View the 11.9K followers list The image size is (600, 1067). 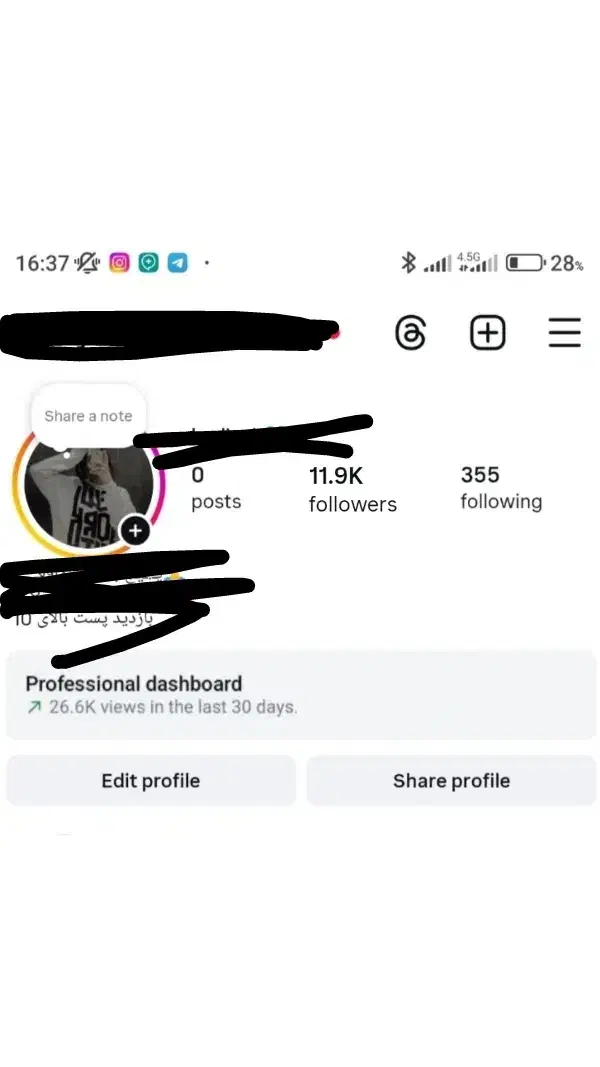point(352,489)
